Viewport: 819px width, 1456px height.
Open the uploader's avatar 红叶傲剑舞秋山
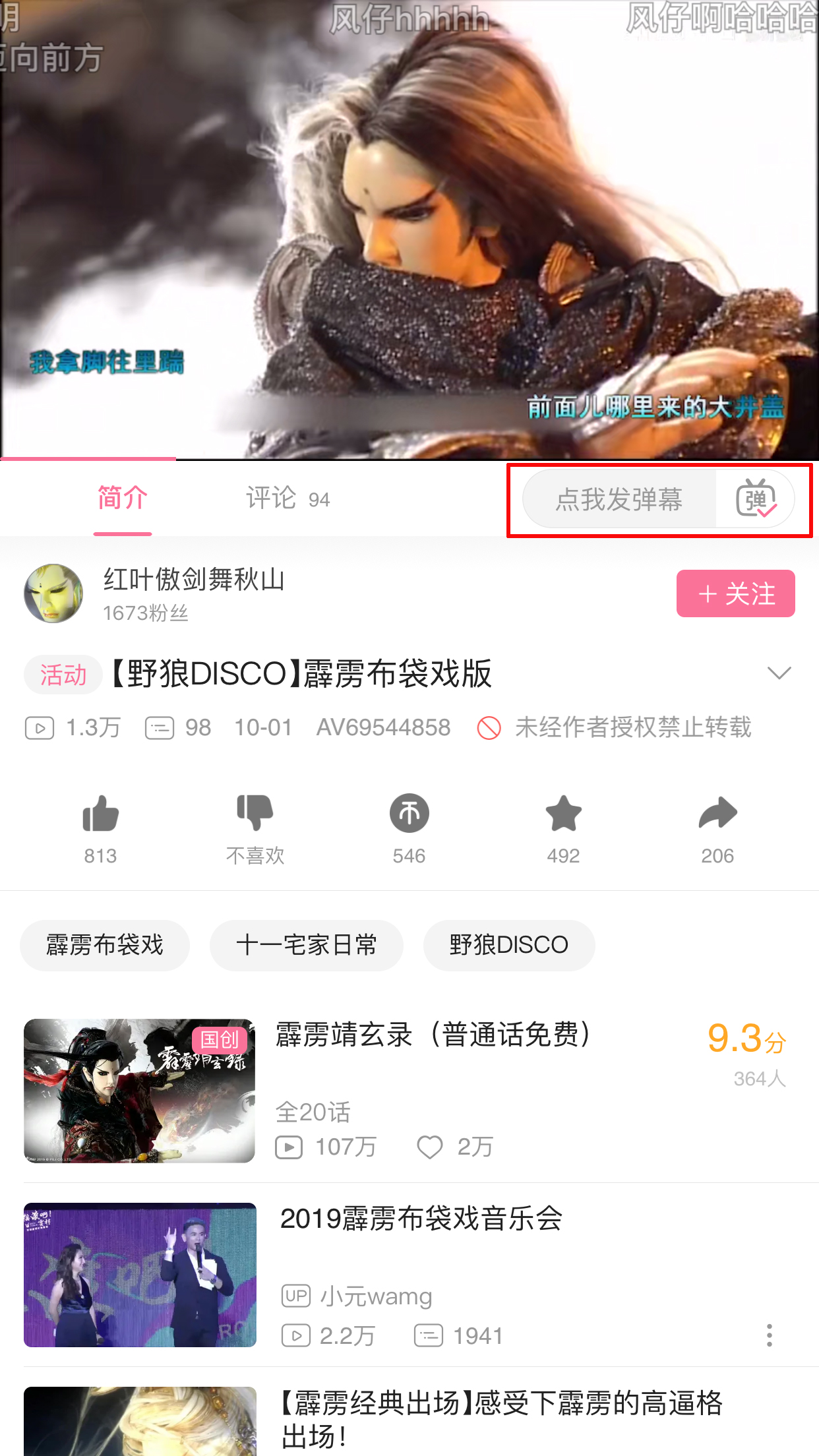(x=54, y=593)
